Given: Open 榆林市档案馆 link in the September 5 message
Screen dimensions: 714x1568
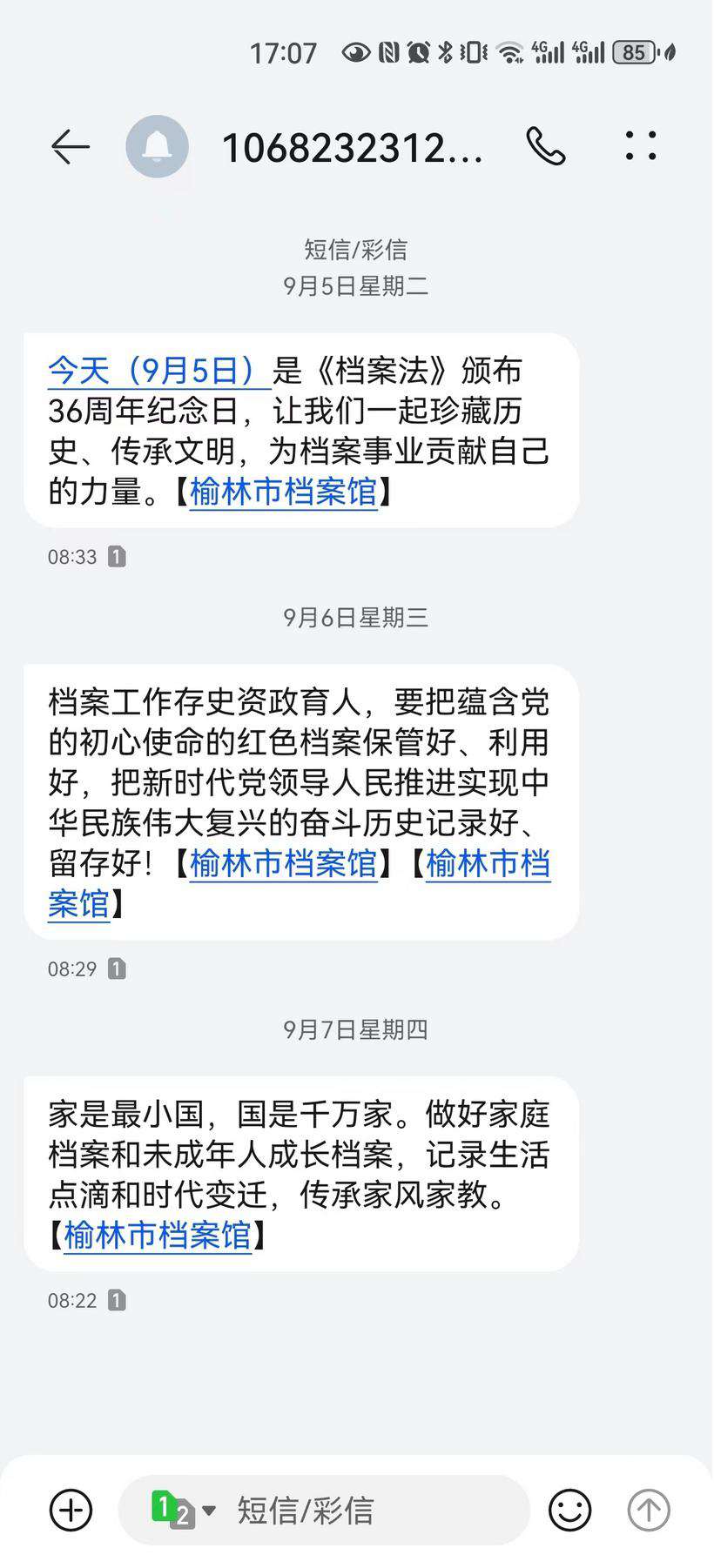Looking at the screenshot, I should point(283,492).
